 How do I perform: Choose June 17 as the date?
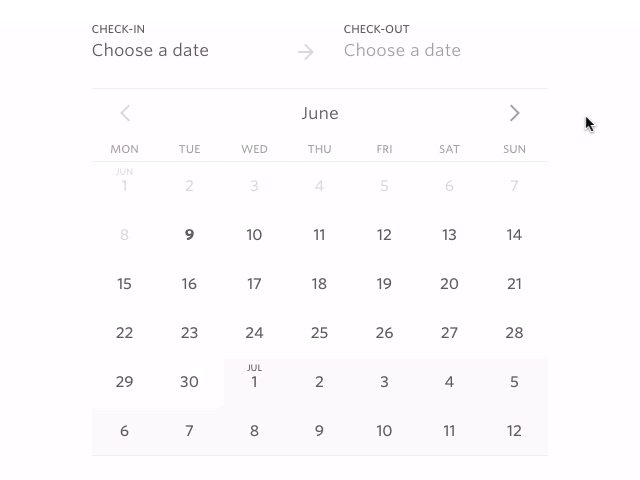coord(254,284)
